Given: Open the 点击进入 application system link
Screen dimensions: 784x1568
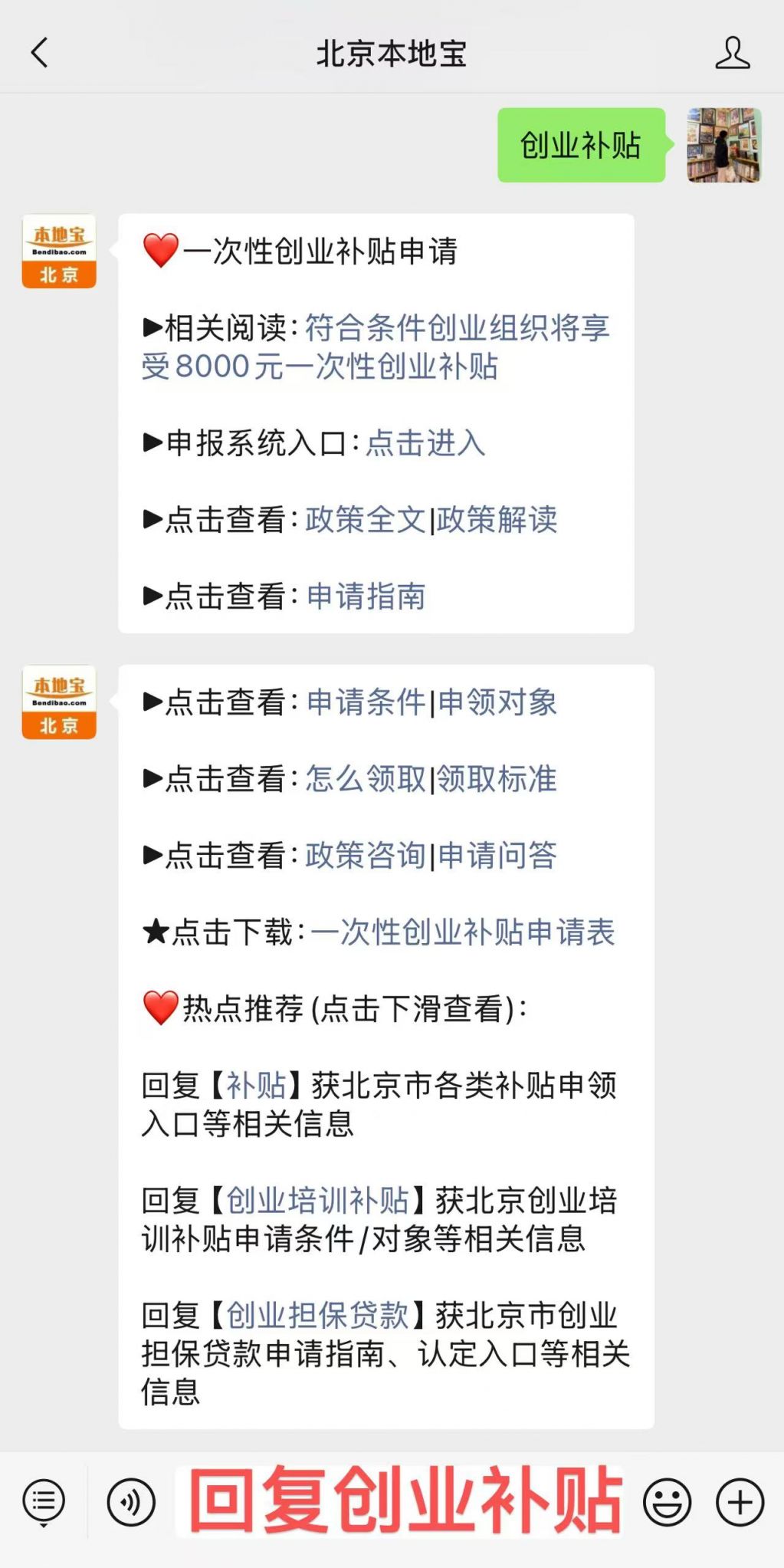Looking at the screenshot, I should [425, 443].
